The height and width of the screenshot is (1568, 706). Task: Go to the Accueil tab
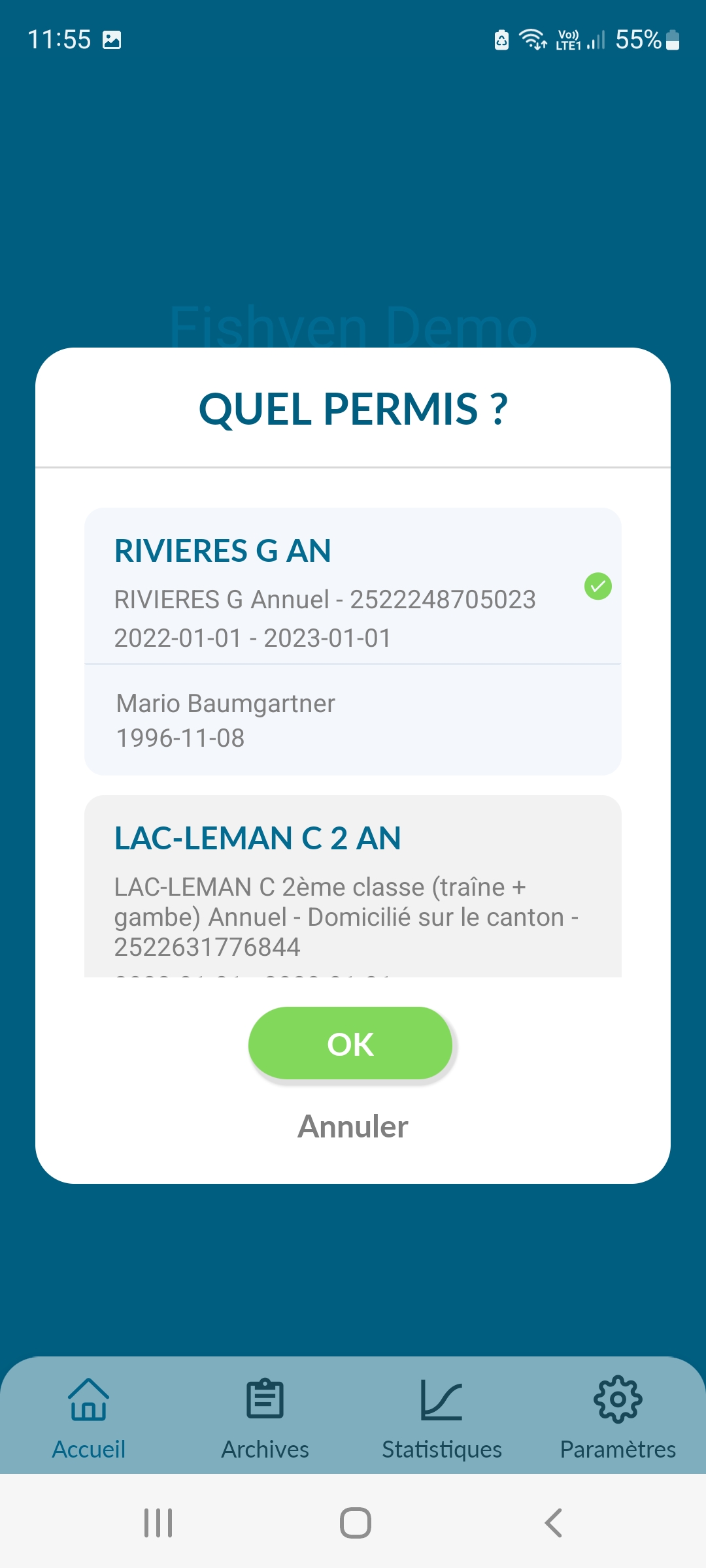pyautogui.click(x=89, y=1418)
